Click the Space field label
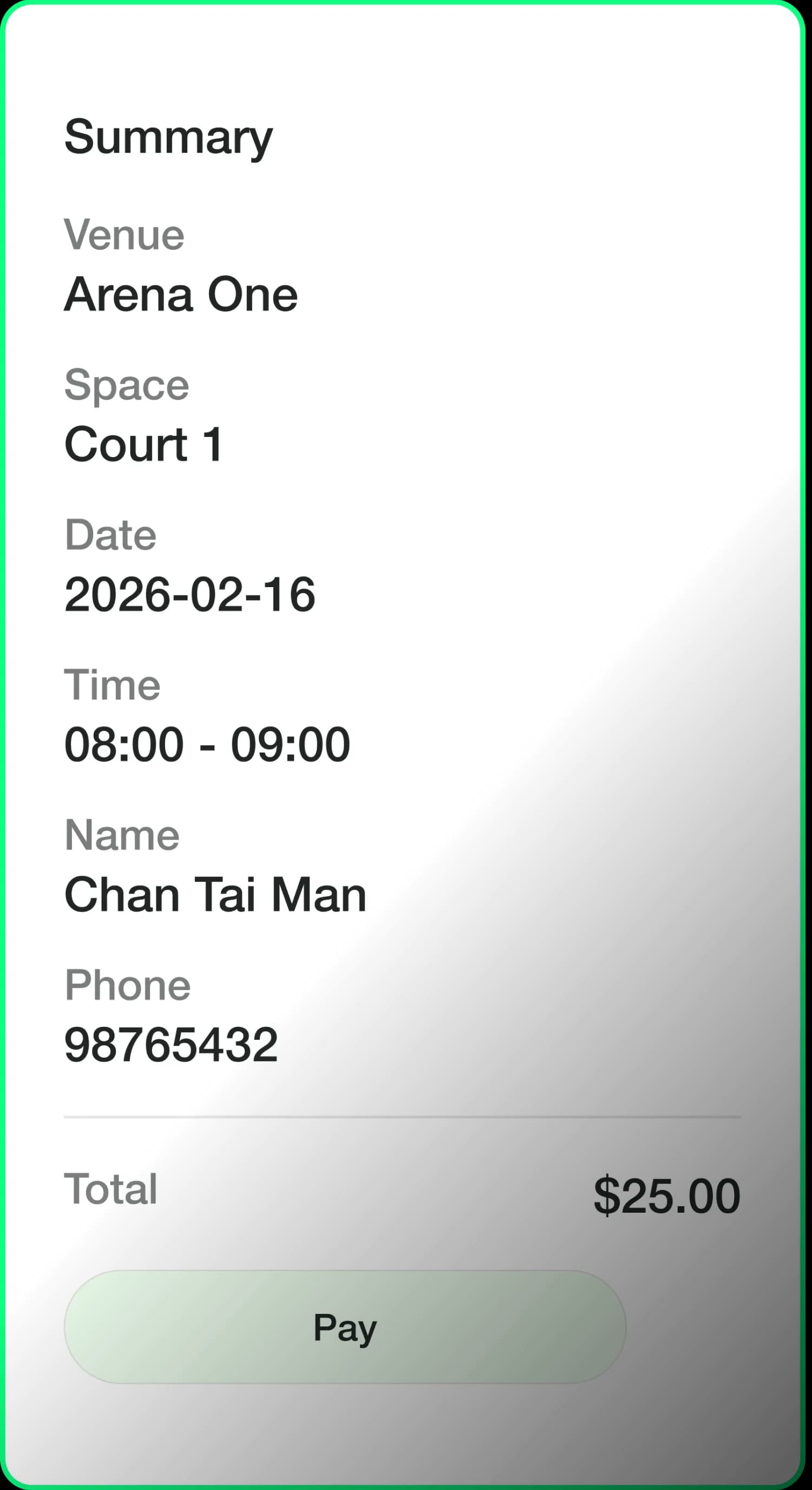This screenshot has width=812, height=1490. point(127,385)
